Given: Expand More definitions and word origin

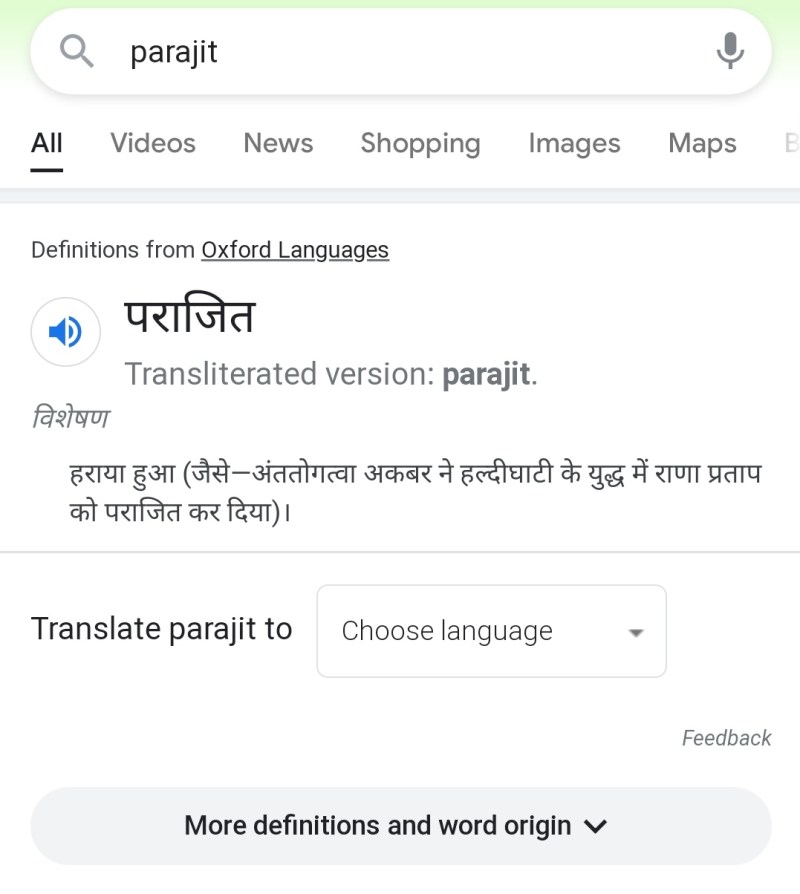Looking at the screenshot, I should (400, 826).
